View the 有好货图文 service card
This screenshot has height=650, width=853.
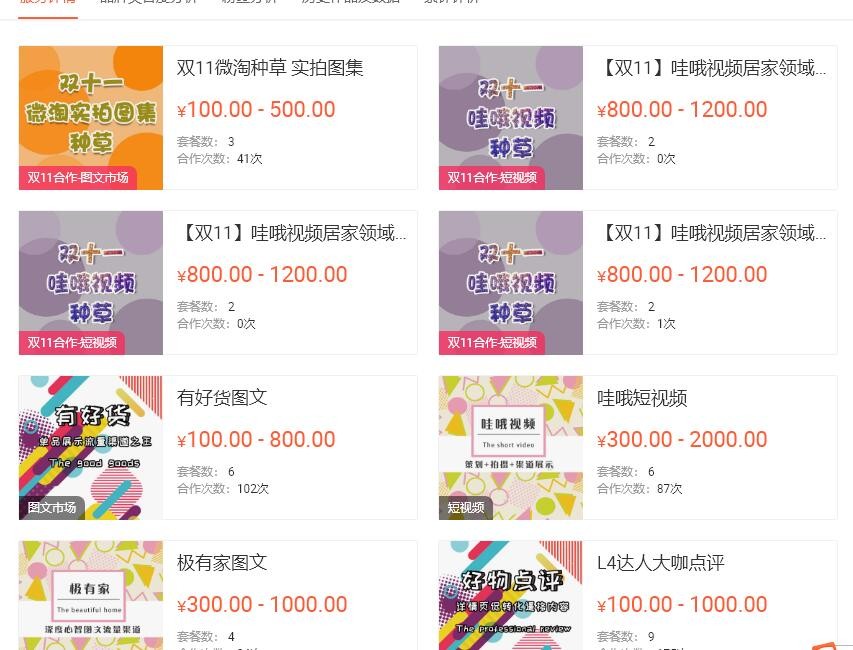pos(222,398)
